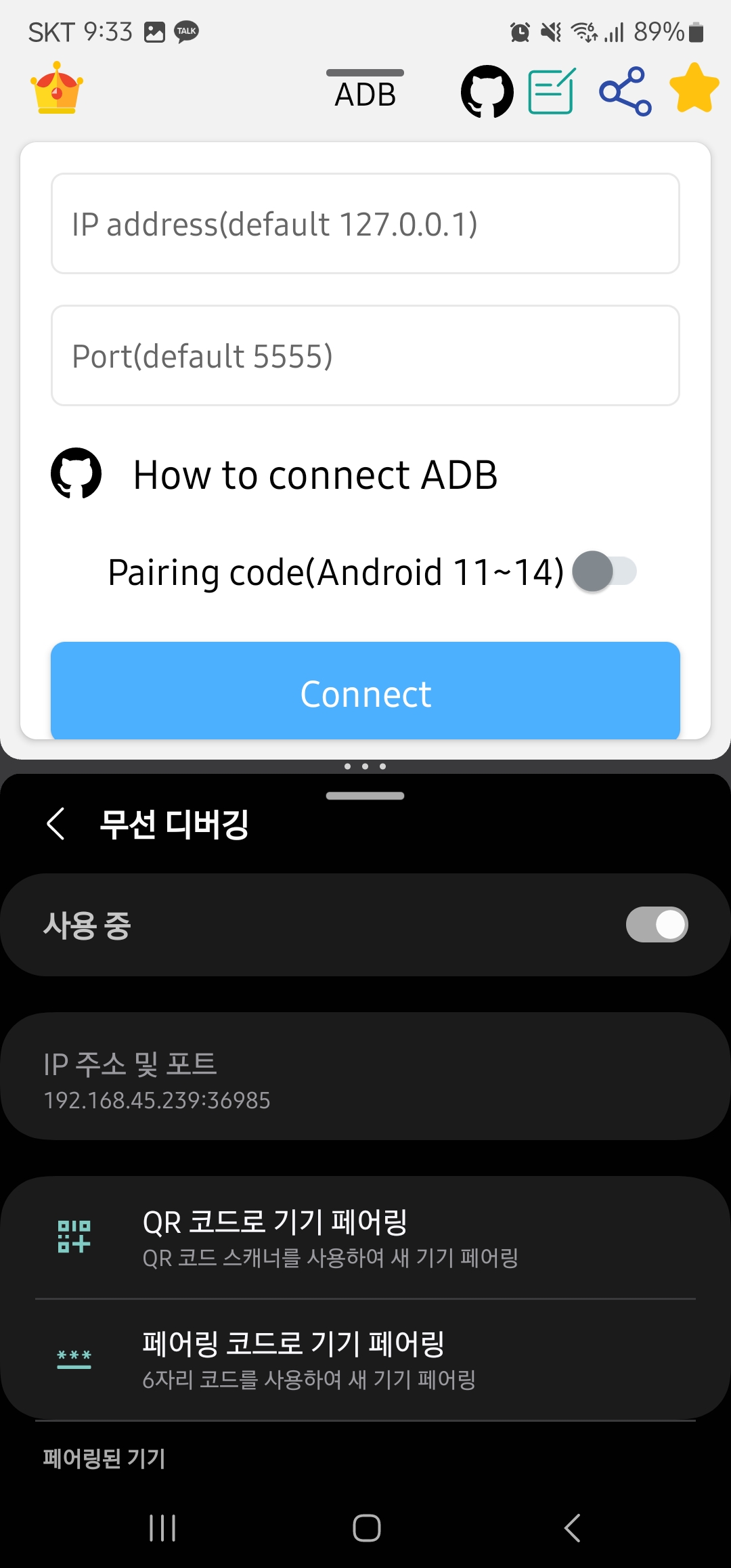Open 페어링 코드로 기기 페어링 option
731x1568 pixels.
click(x=365, y=1357)
